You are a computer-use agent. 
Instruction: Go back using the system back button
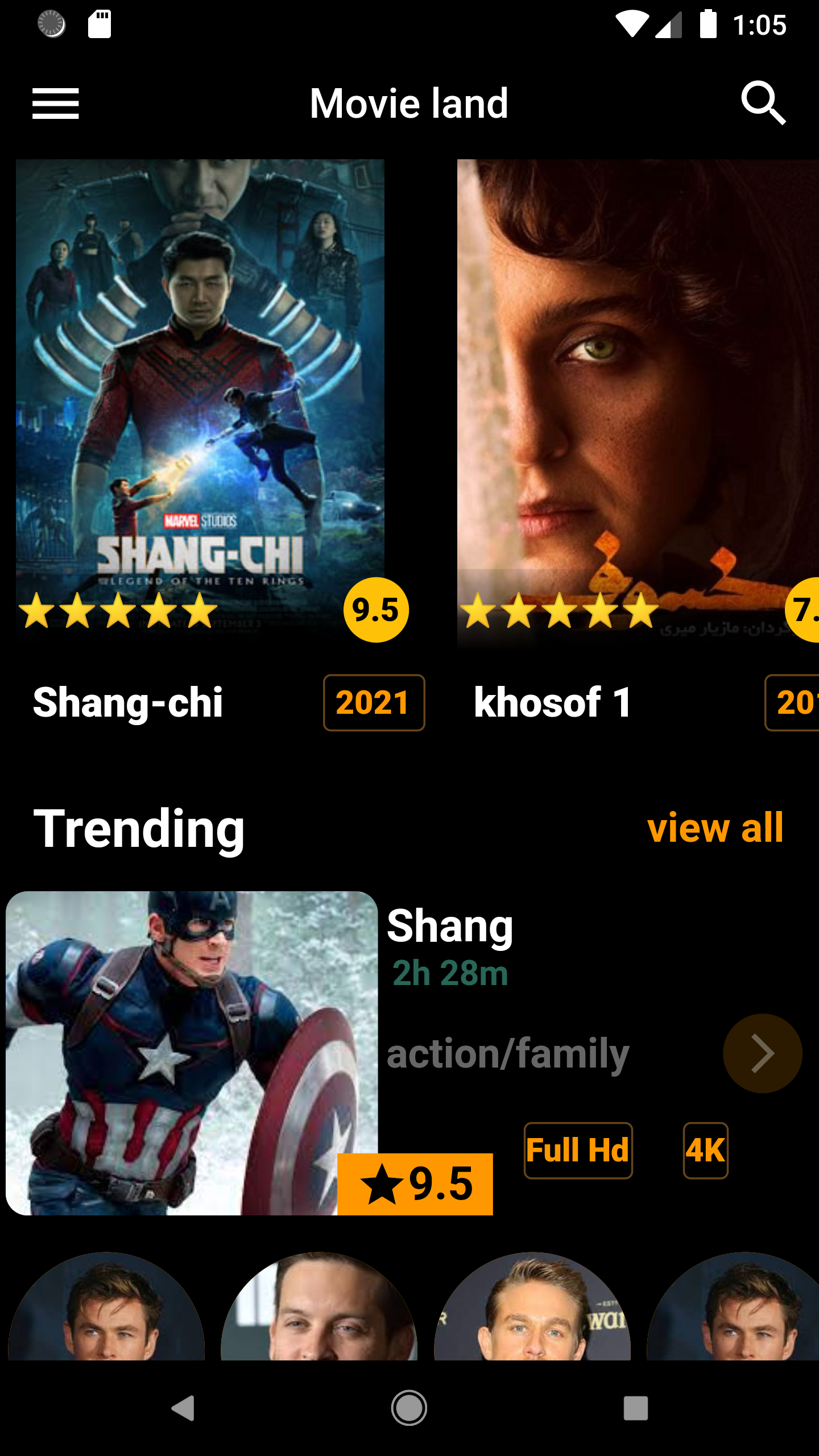[183, 1408]
